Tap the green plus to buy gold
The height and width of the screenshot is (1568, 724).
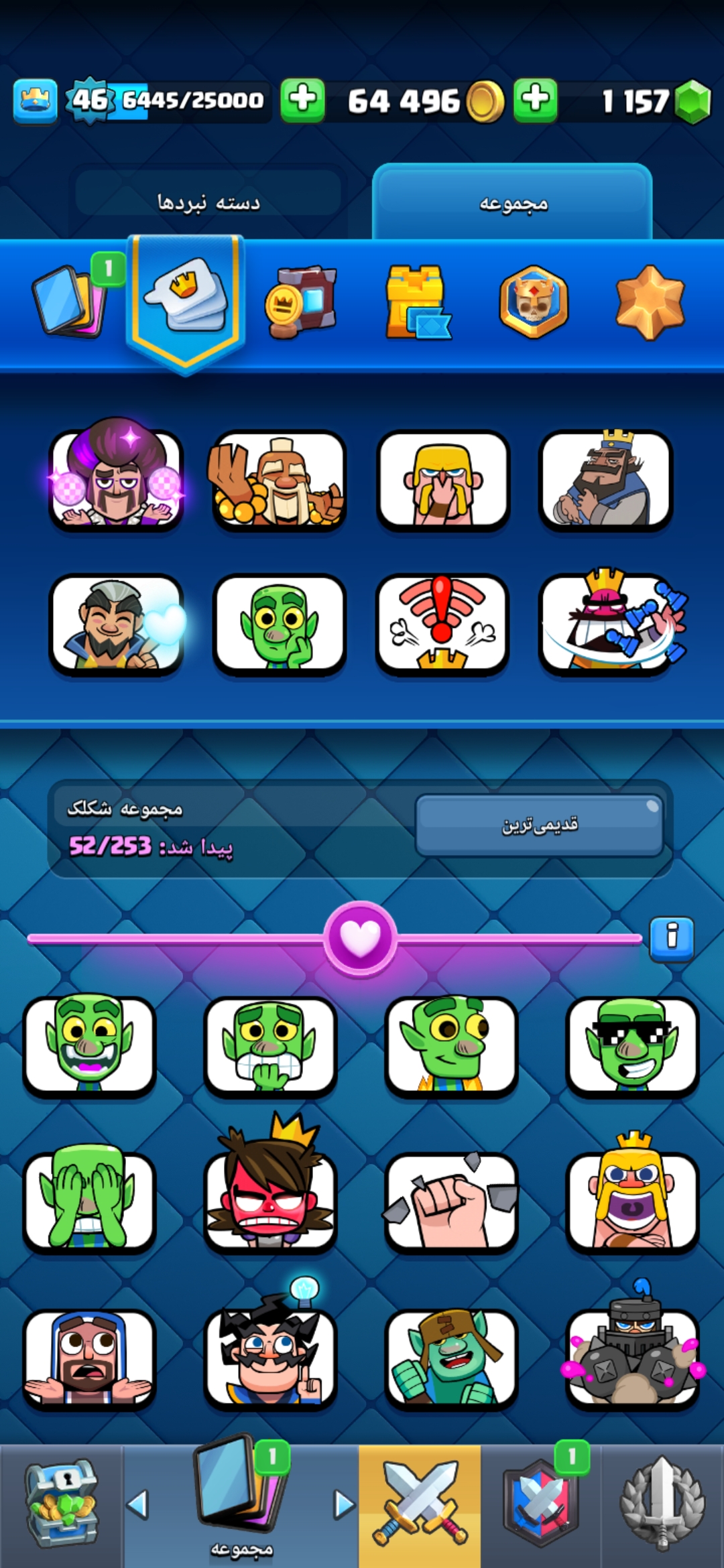coord(302,101)
